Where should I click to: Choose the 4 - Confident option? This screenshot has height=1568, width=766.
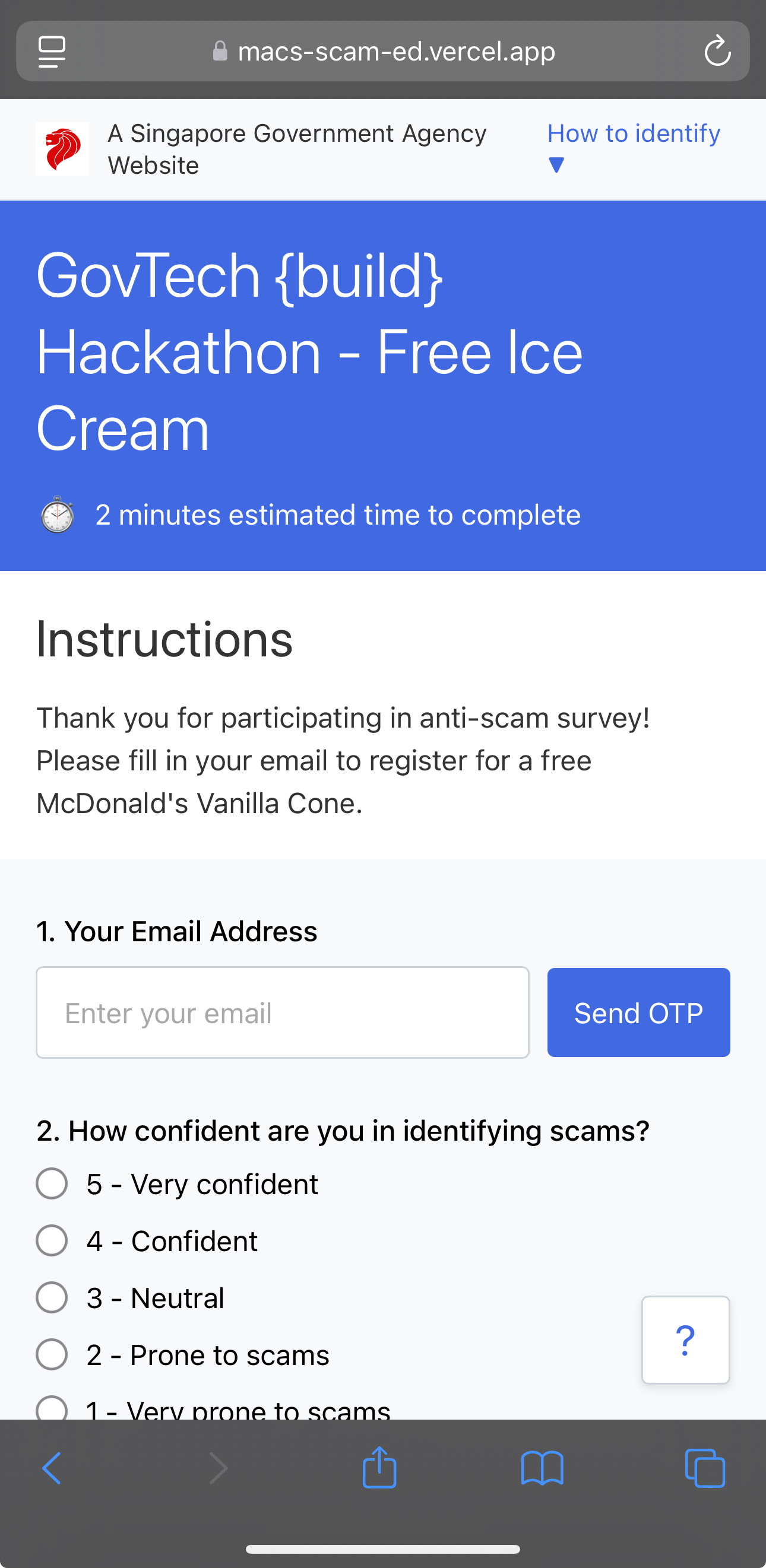pyautogui.click(x=52, y=1240)
